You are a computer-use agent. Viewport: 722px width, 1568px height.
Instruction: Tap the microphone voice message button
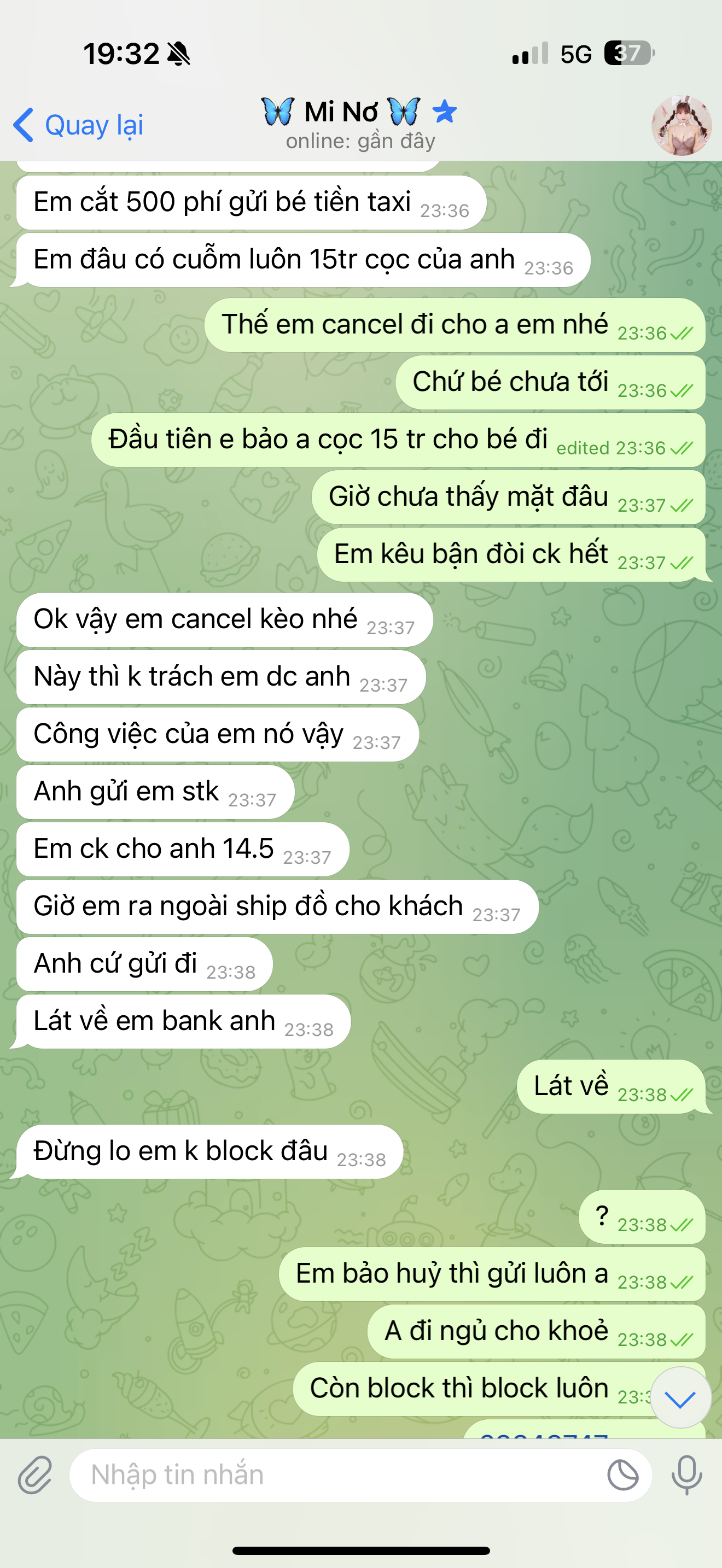686,1476
